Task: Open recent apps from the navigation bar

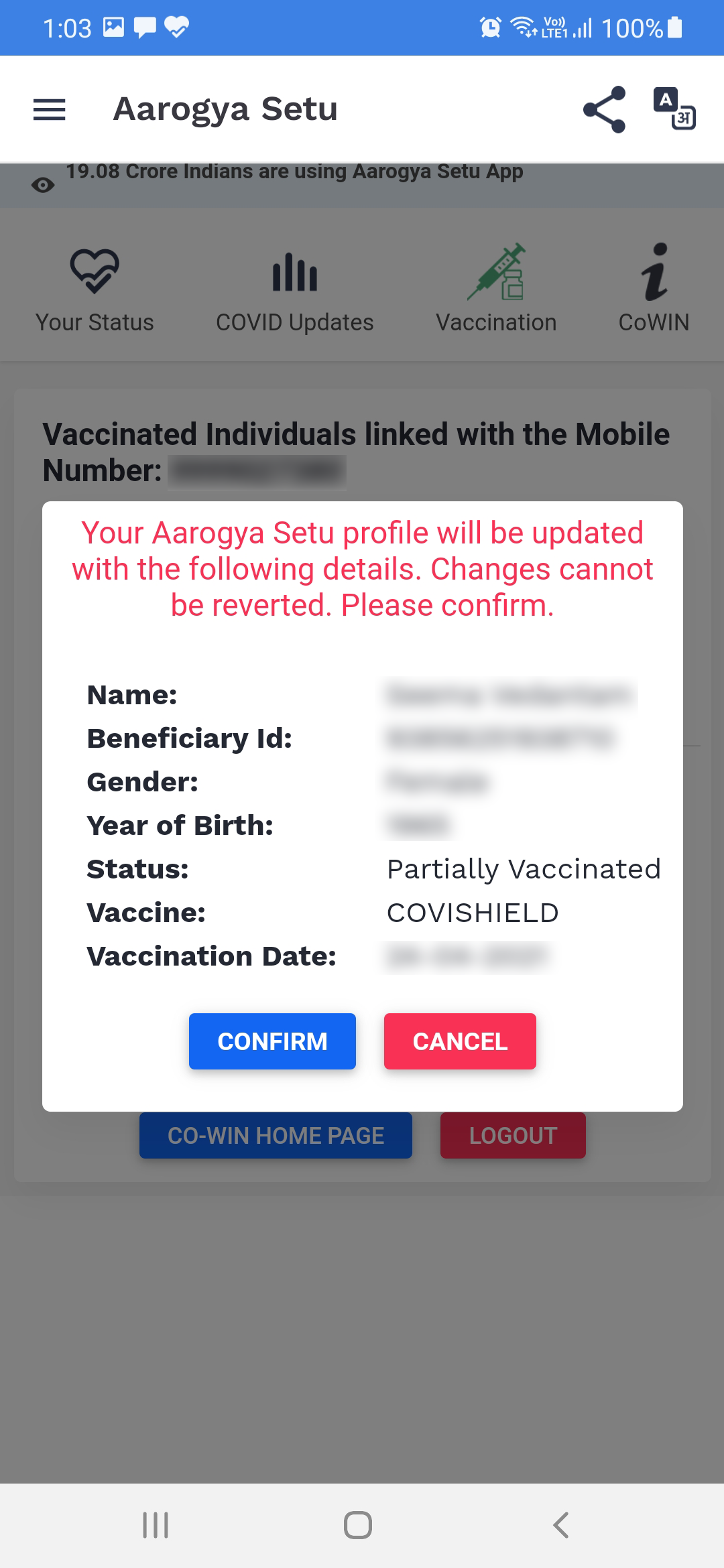Action: tap(156, 1525)
